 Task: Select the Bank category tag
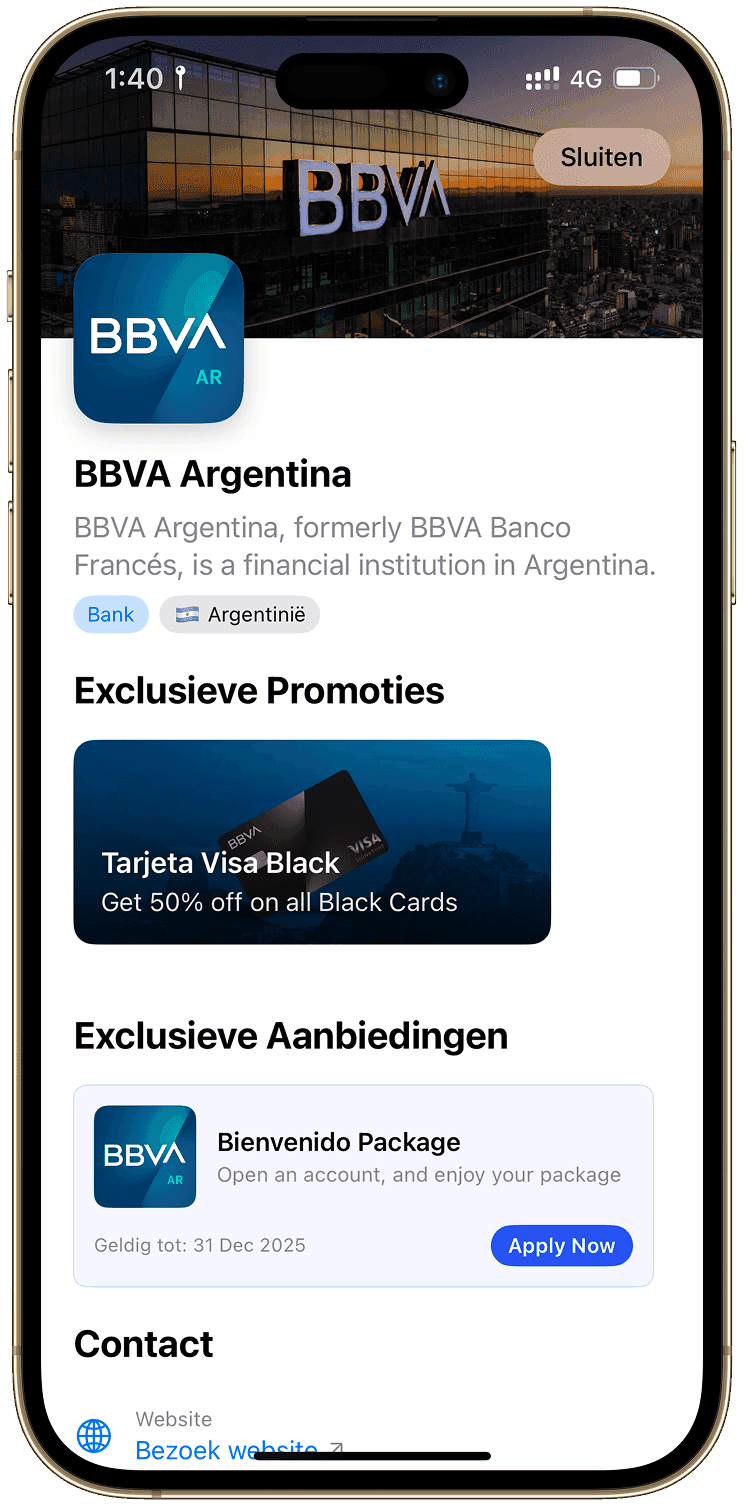pos(110,614)
